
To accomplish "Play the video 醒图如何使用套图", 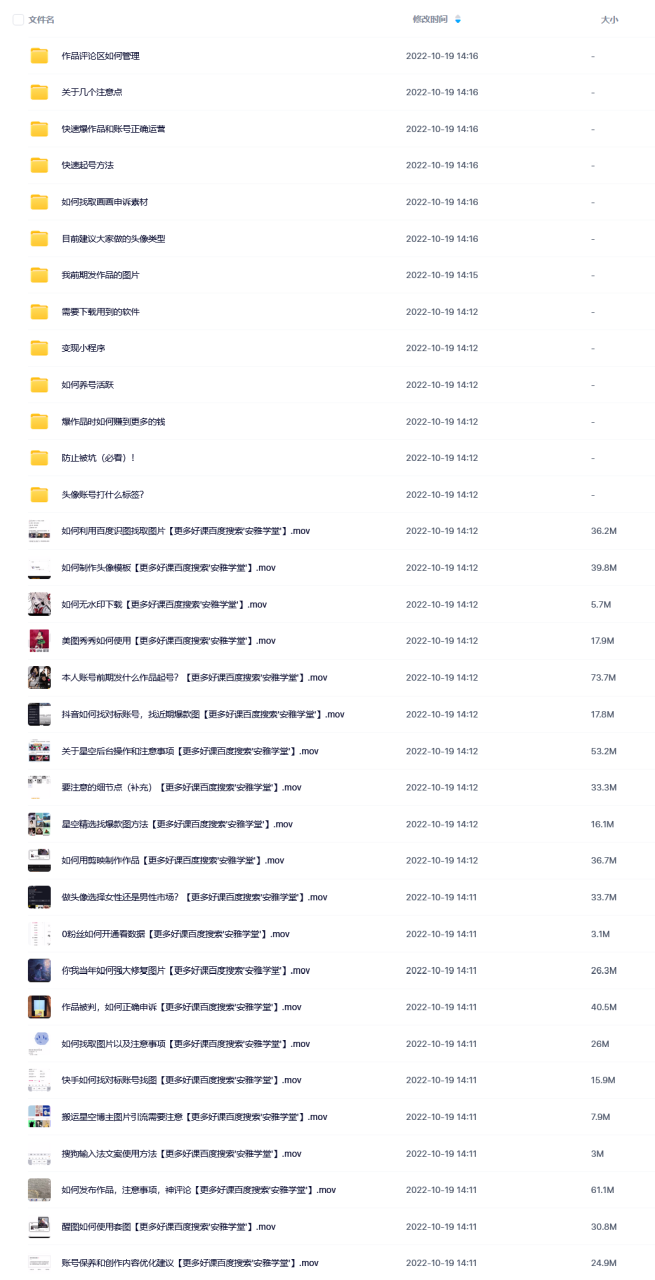I will point(168,1227).
